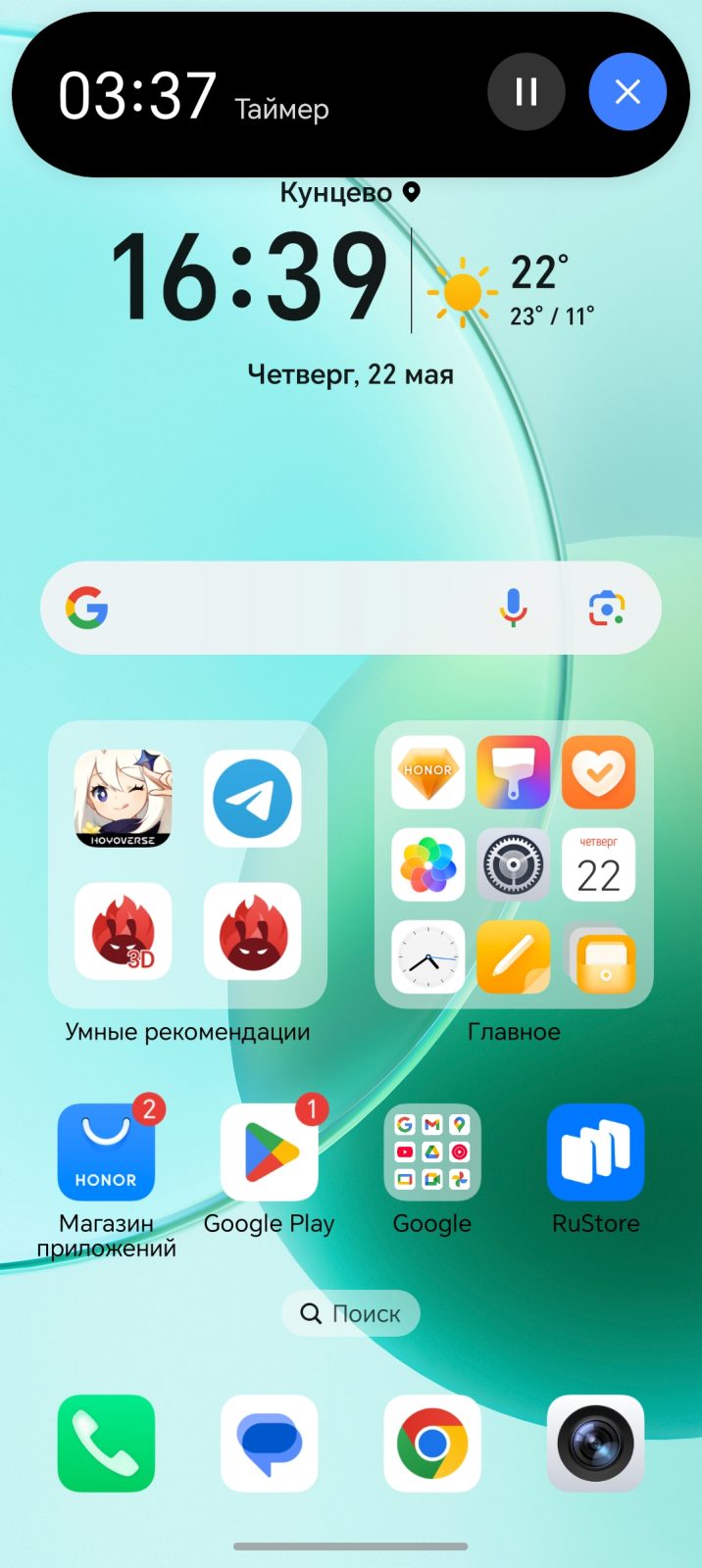Start Google voice search with the microphone

(513, 608)
